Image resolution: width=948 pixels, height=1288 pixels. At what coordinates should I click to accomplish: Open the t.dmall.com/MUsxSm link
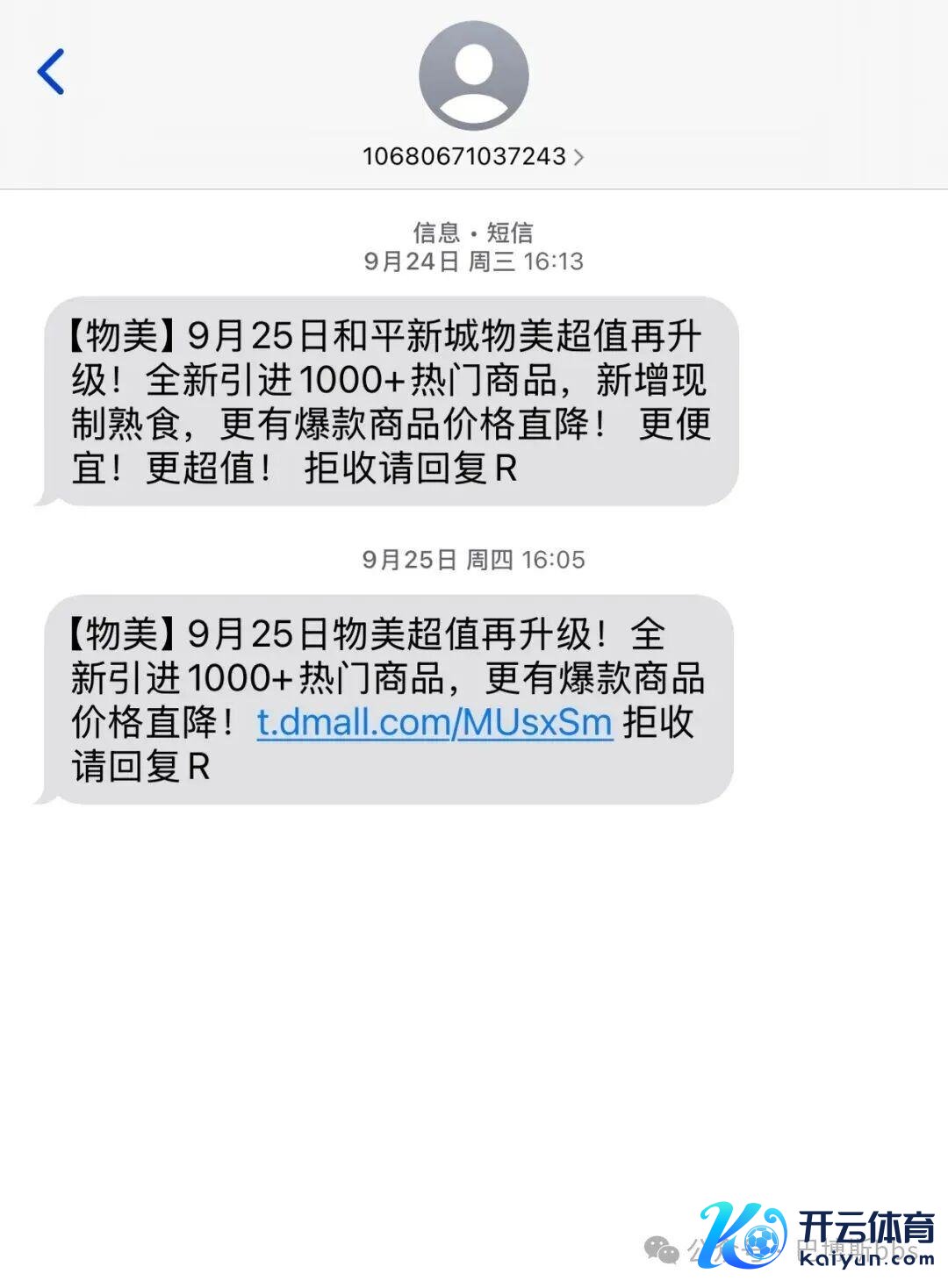[434, 723]
